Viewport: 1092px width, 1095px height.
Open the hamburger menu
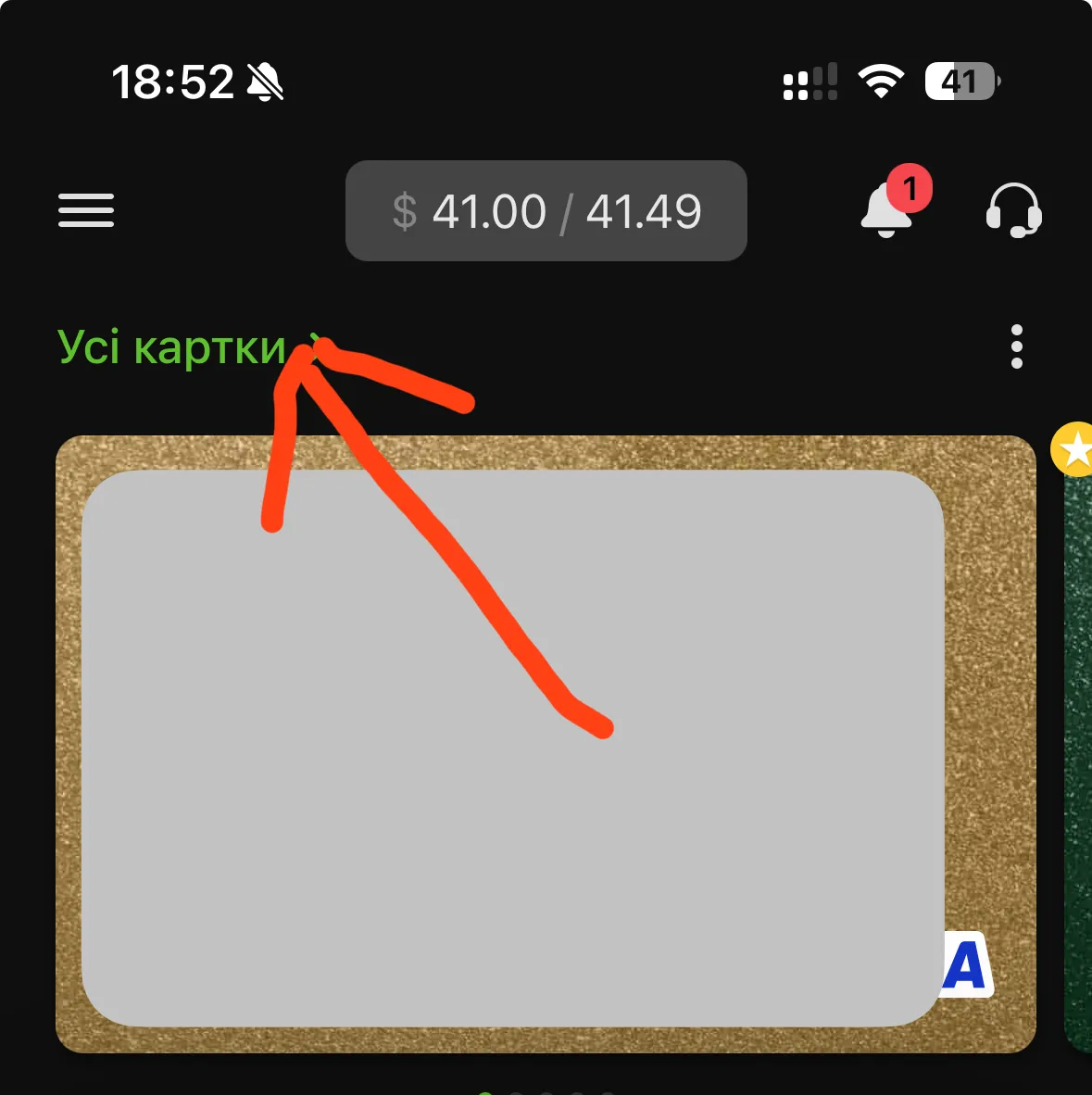coord(86,210)
